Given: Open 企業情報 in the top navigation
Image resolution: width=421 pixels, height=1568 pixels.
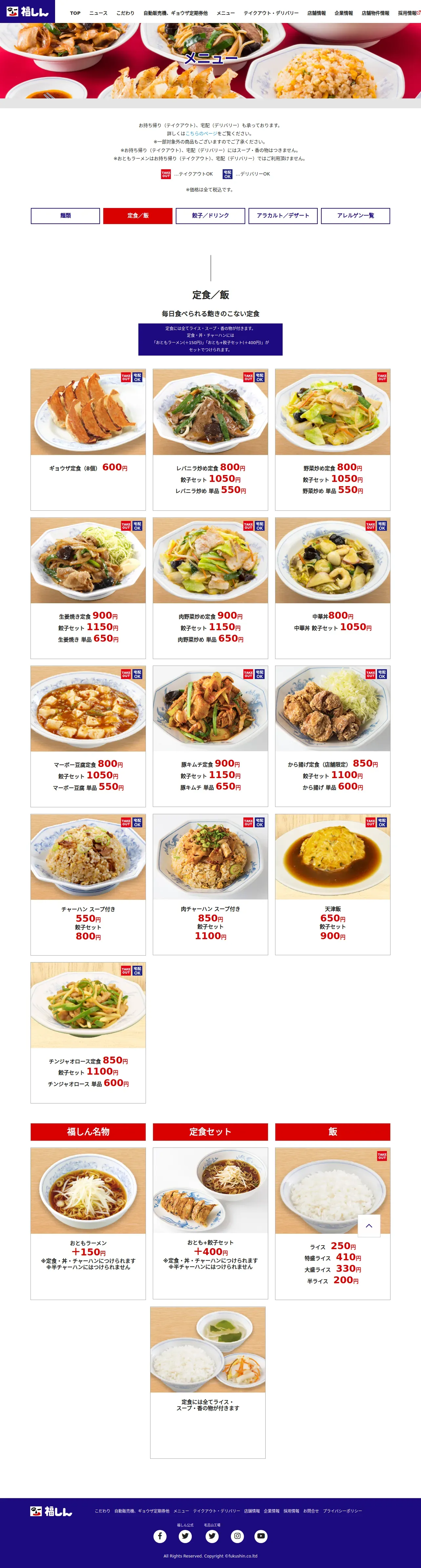Looking at the screenshot, I should (x=343, y=13).
